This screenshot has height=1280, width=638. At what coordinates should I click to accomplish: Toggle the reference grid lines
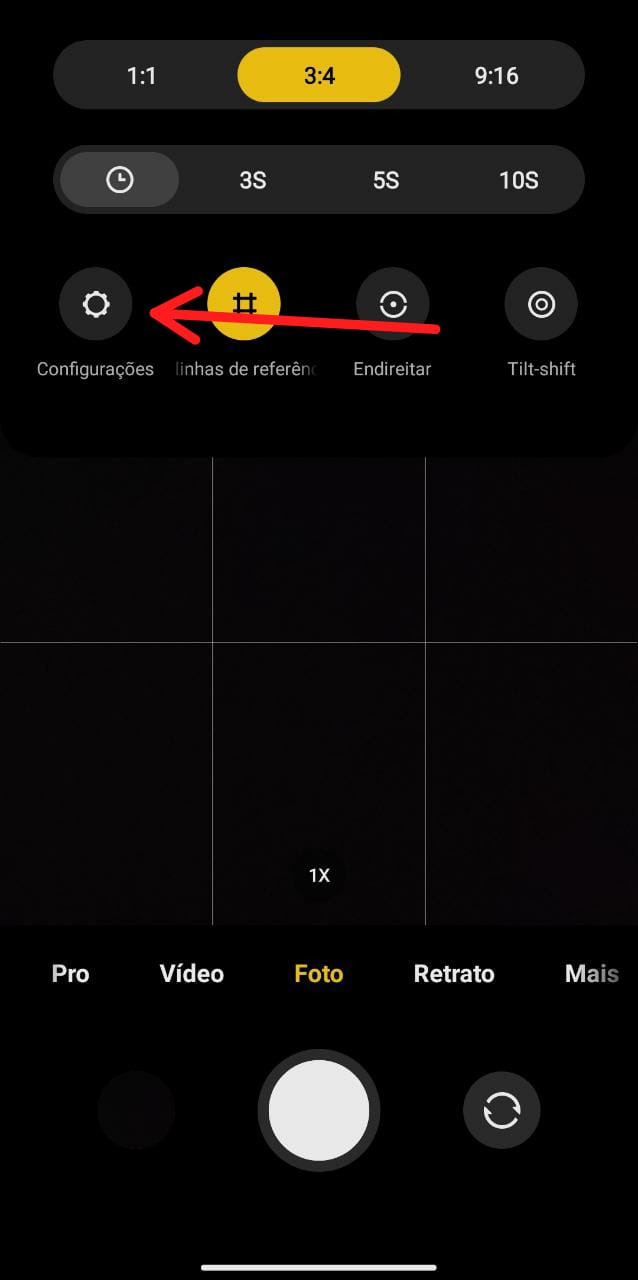[x=244, y=304]
